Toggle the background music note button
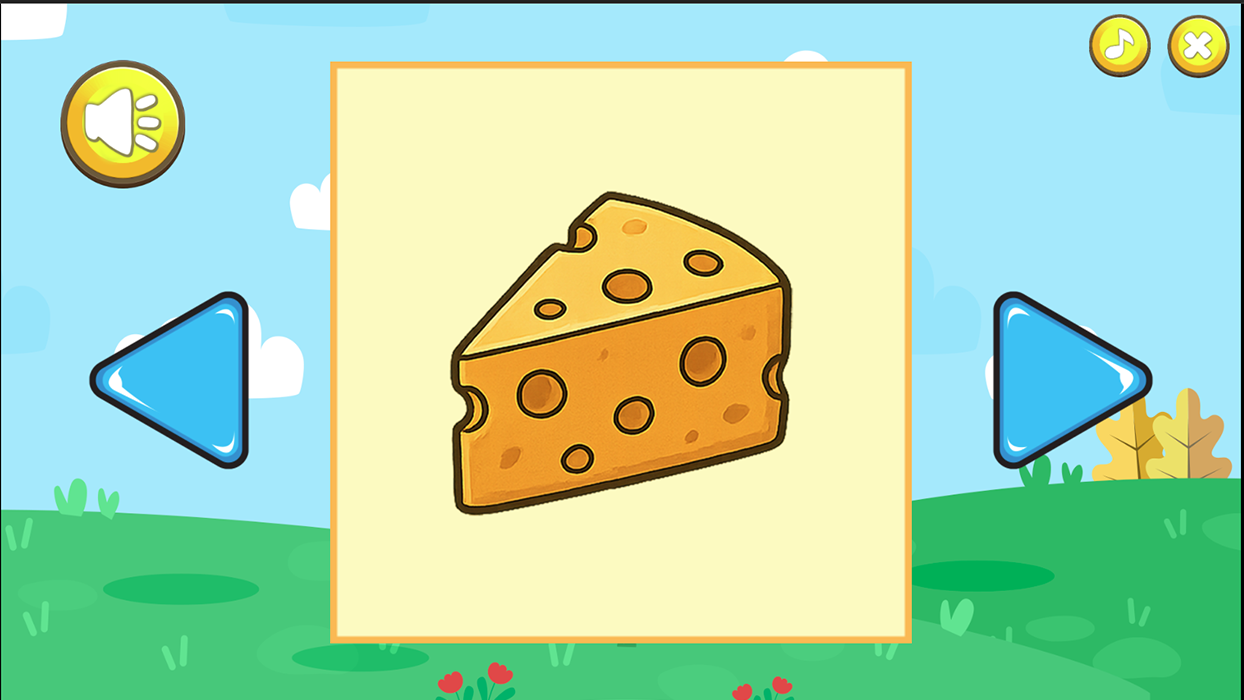 coord(1119,45)
